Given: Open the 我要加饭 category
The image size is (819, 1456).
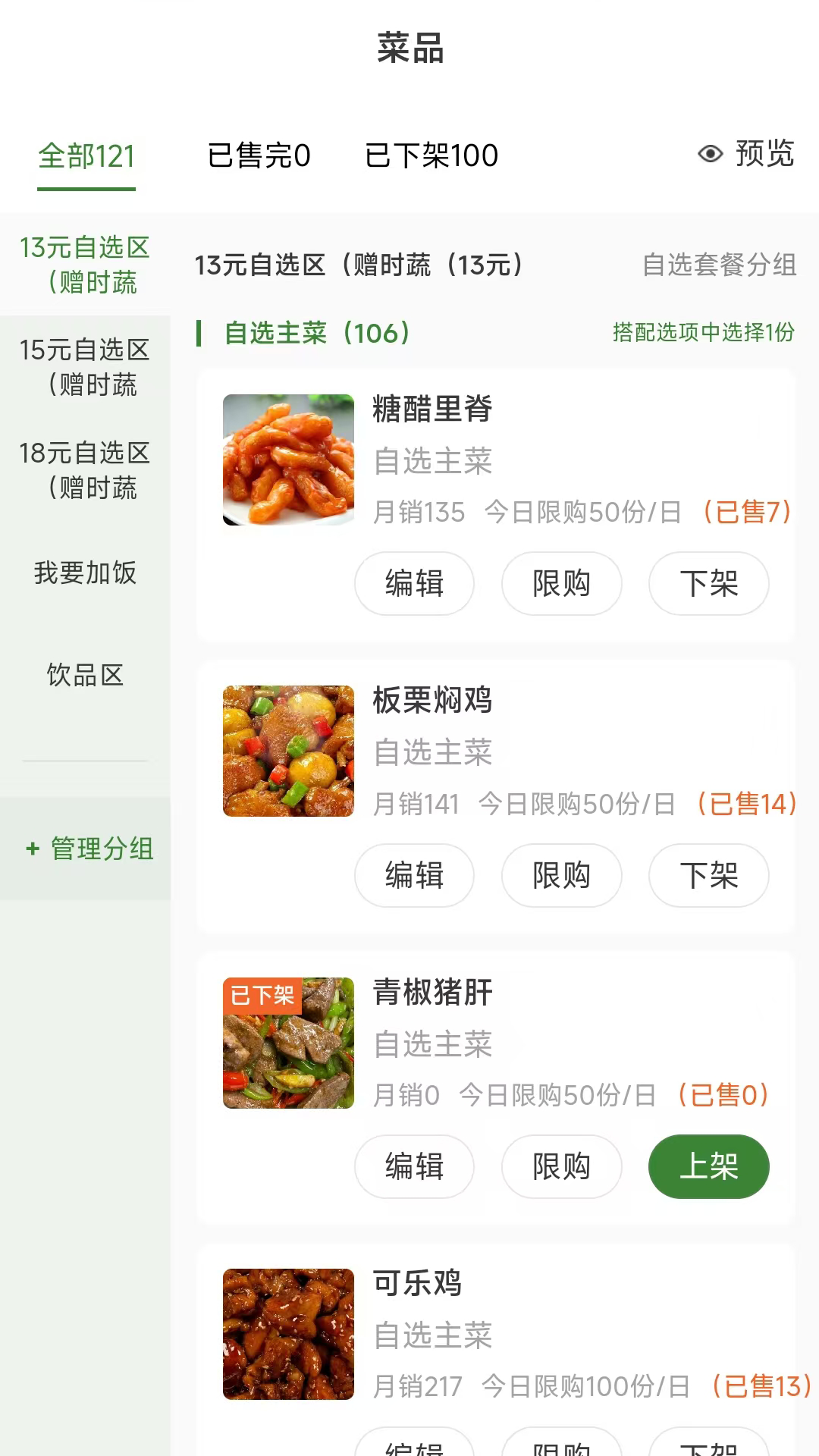Looking at the screenshot, I should 85,574.
